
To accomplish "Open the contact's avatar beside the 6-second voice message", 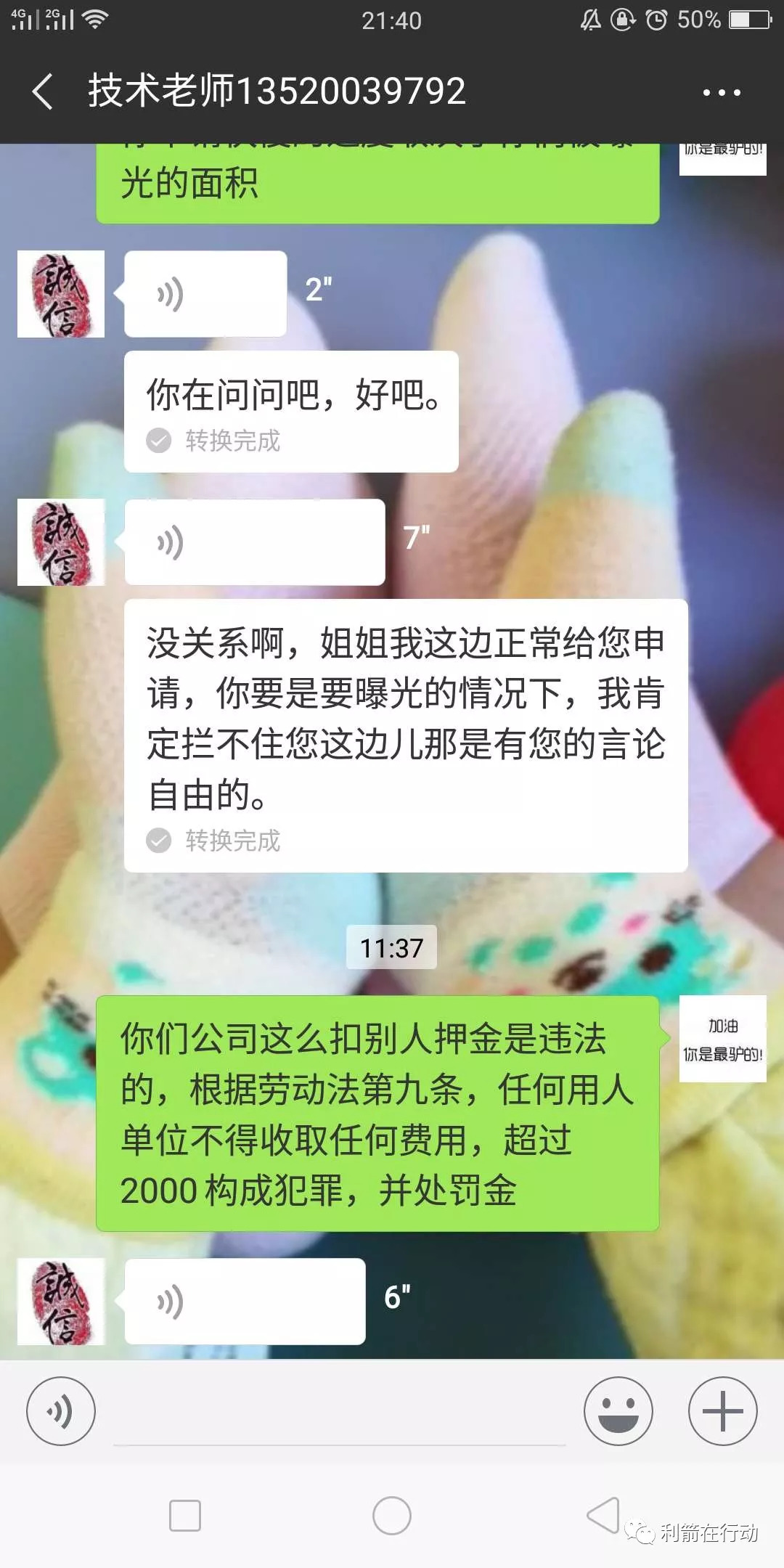I will pyautogui.click(x=61, y=1302).
